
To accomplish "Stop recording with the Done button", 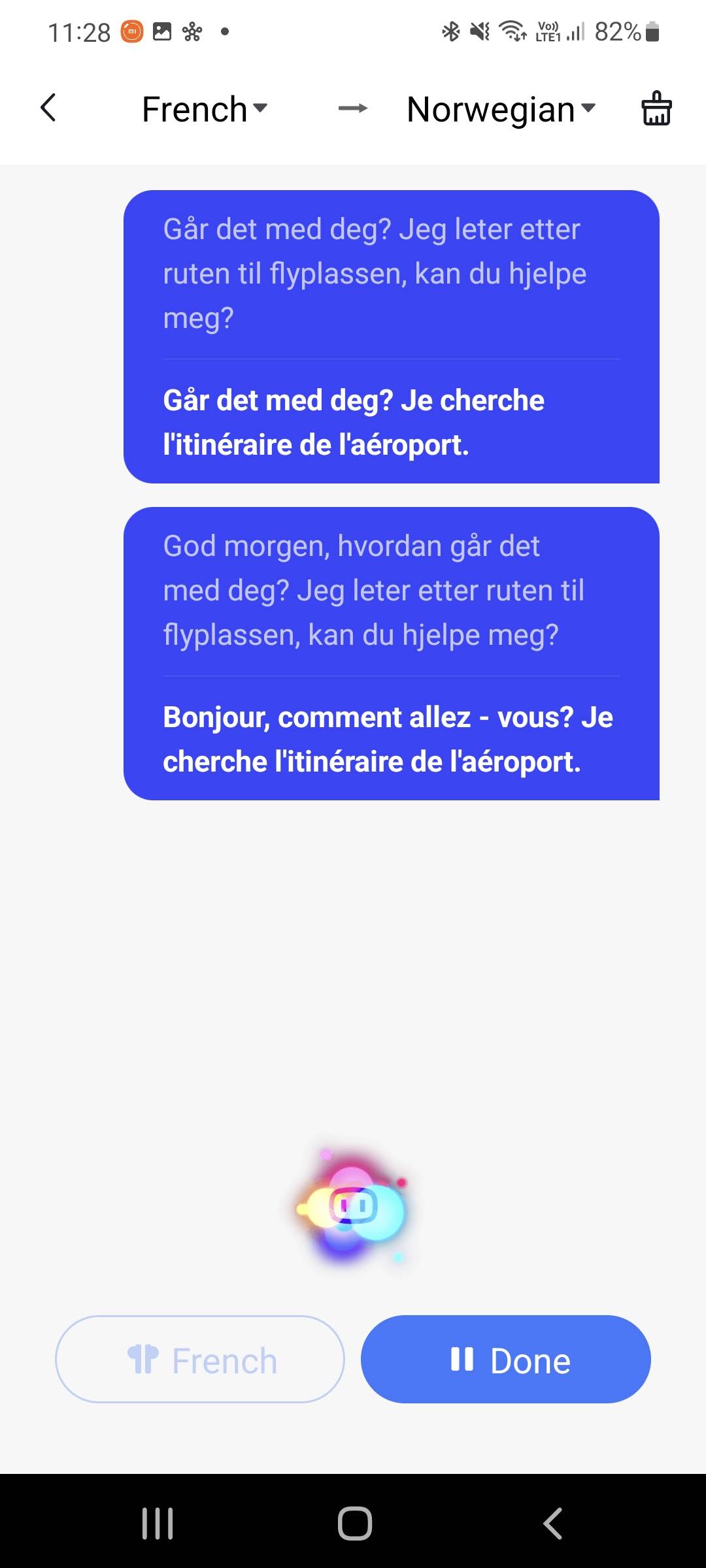I will 505,1360.
